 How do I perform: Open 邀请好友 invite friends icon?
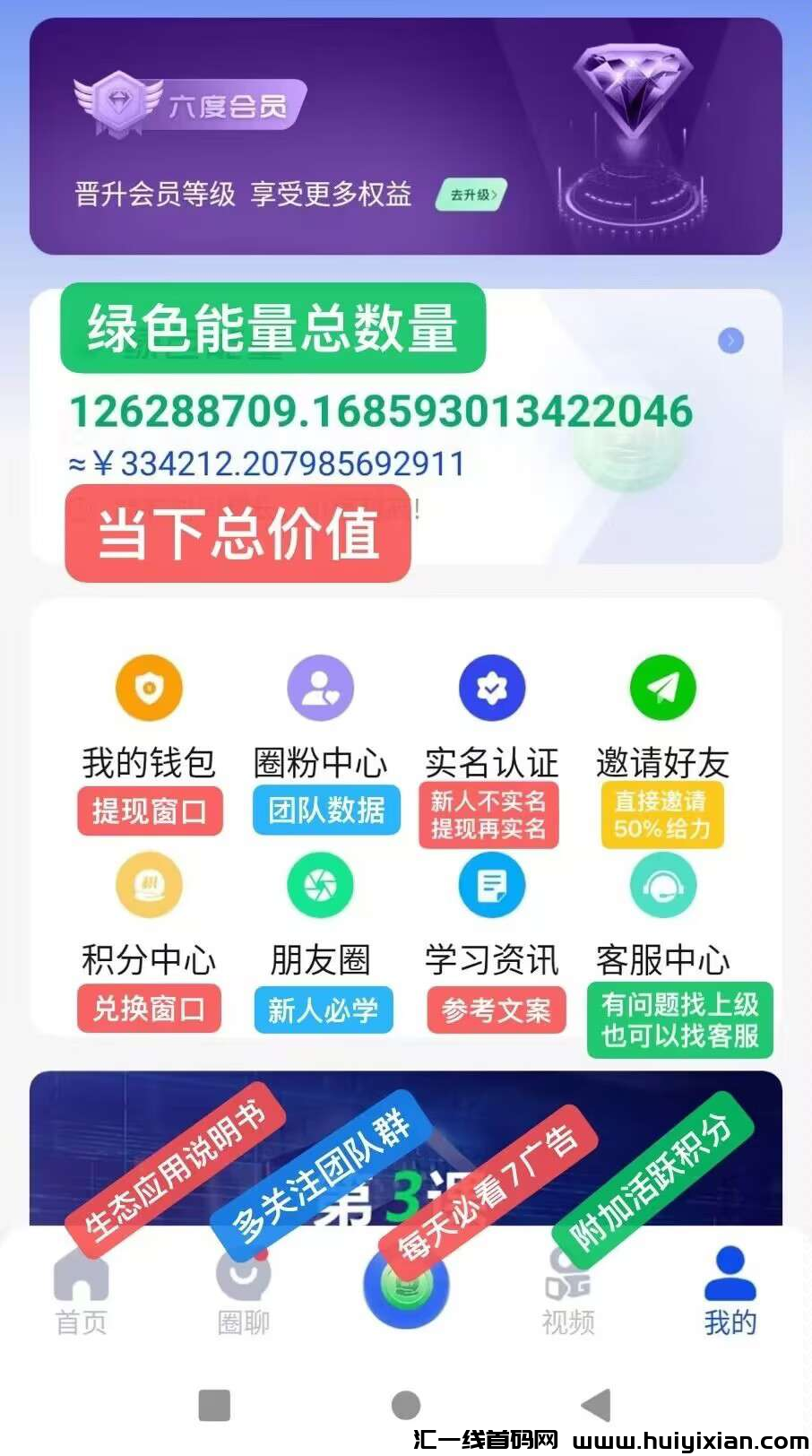click(x=663, y=688)
